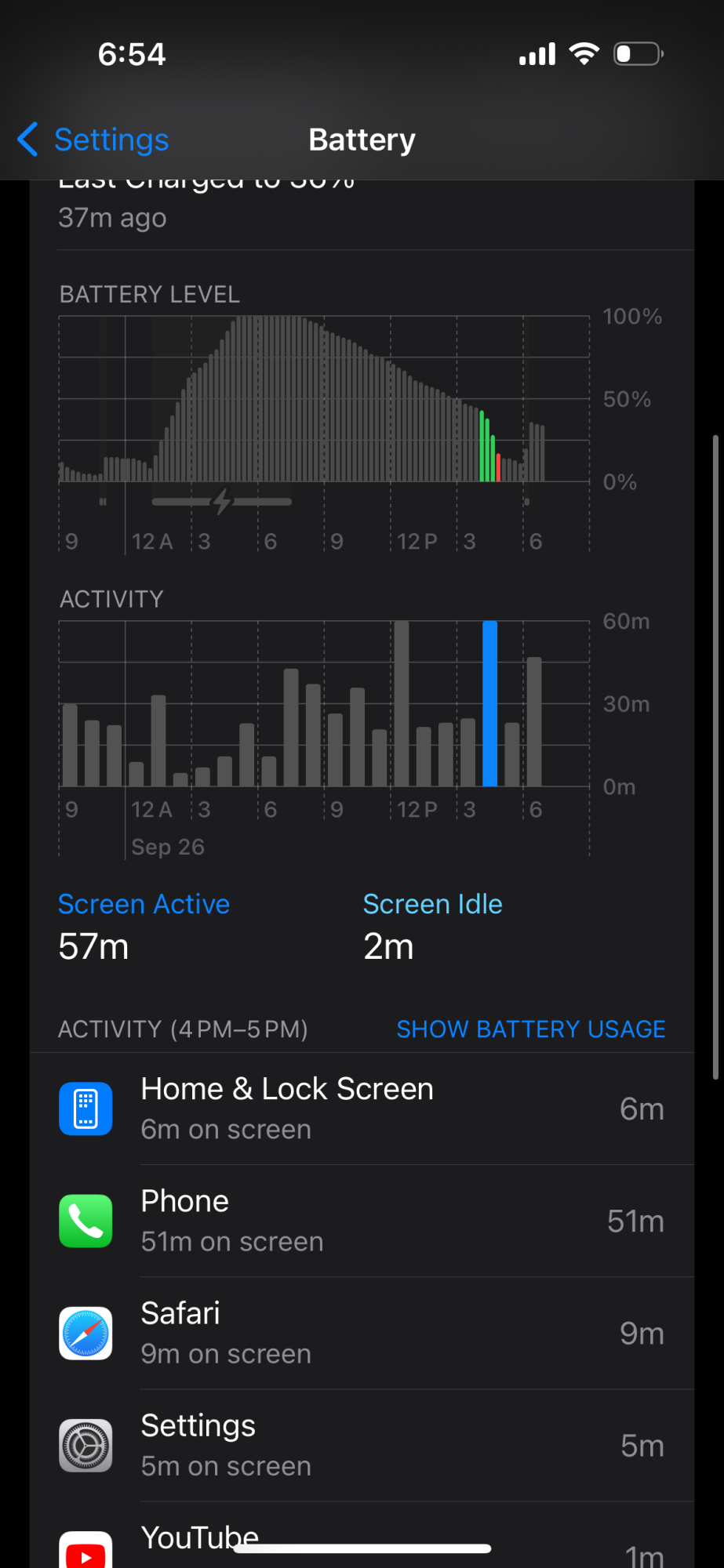Open Home & Lock Screen activity row
Image resolution: width=724 pixels, height=1568 pixels.
pos(362,1109)
